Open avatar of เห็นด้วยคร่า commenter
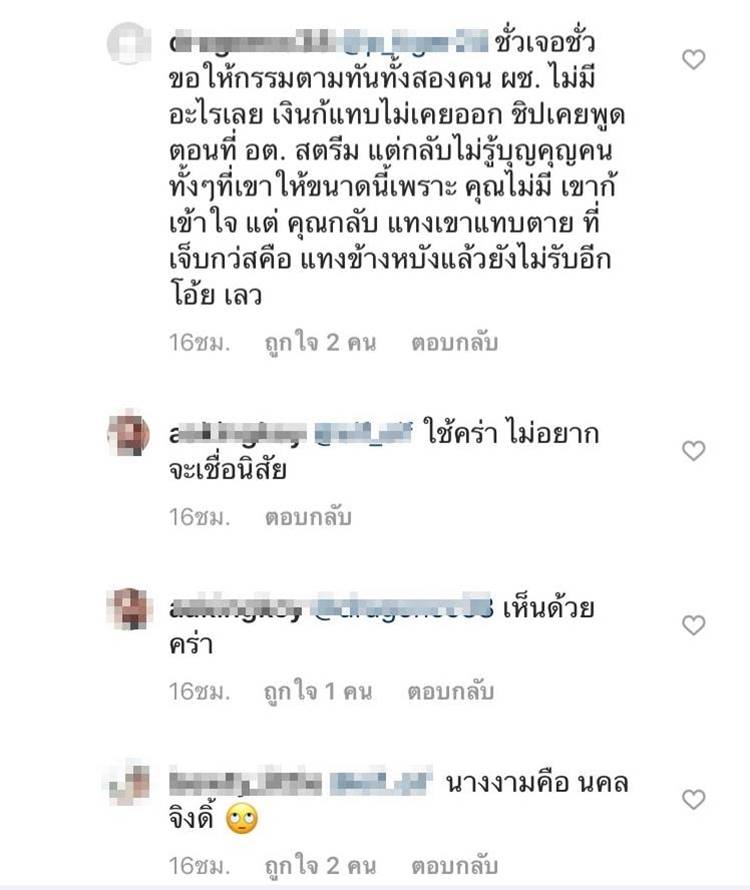 coord(128,607)
